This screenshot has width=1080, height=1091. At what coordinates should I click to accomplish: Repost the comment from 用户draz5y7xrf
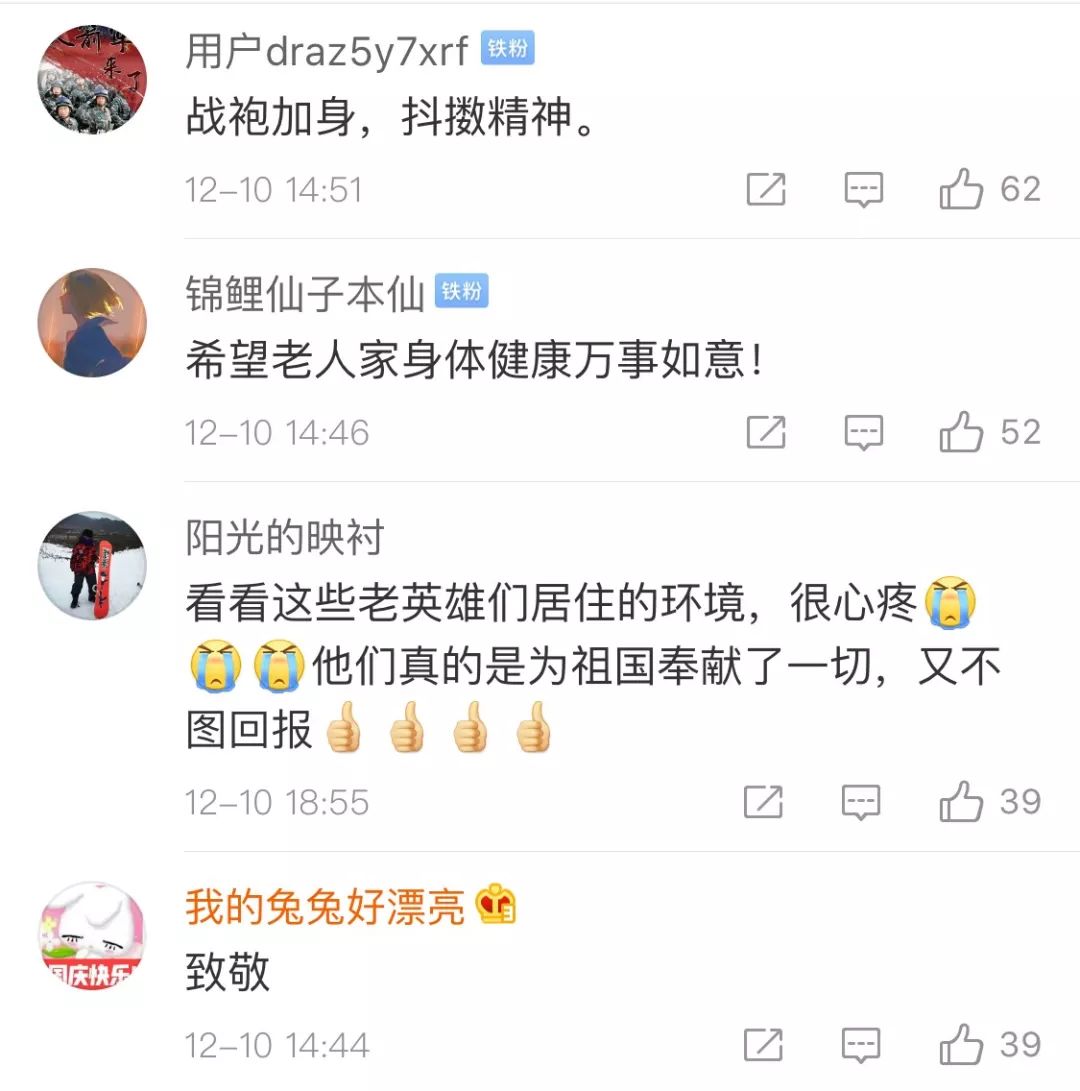tap(766, 189)
